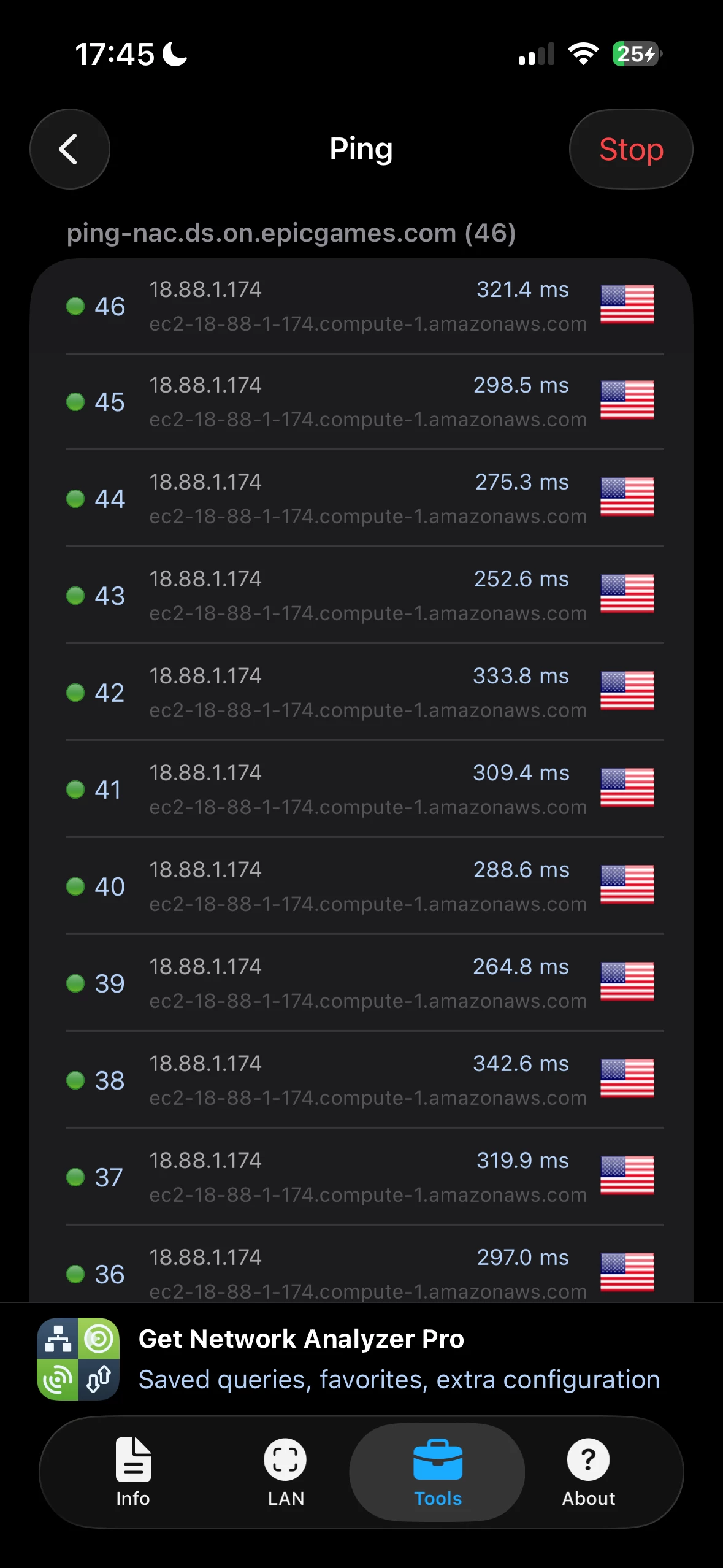The width and height of the screenshot is (723, 1568).
Task: Open the Get Network Analyzer Pro banner
Action: click(362, 1359)
